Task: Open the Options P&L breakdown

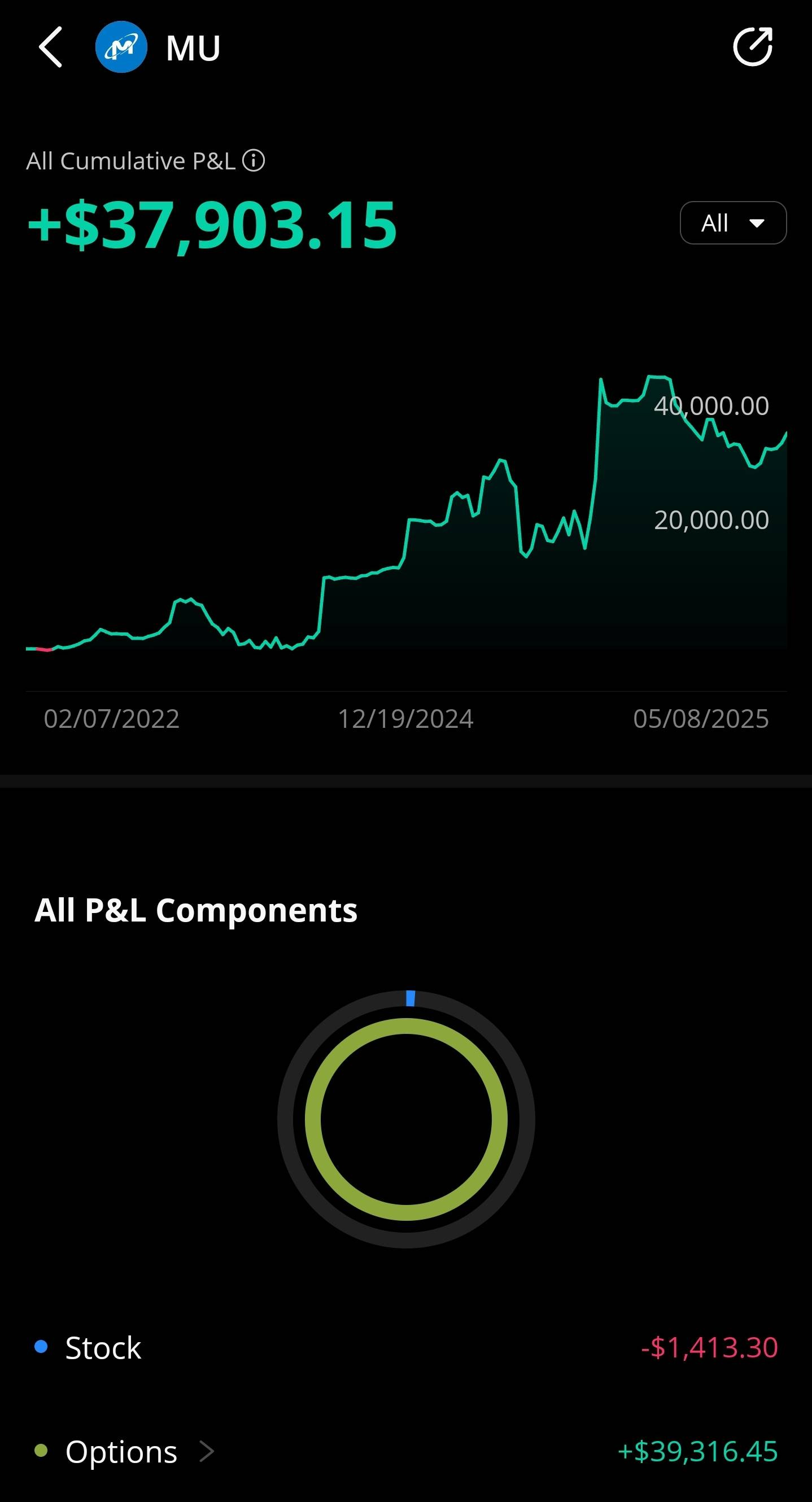Action: click(407, 1451)
